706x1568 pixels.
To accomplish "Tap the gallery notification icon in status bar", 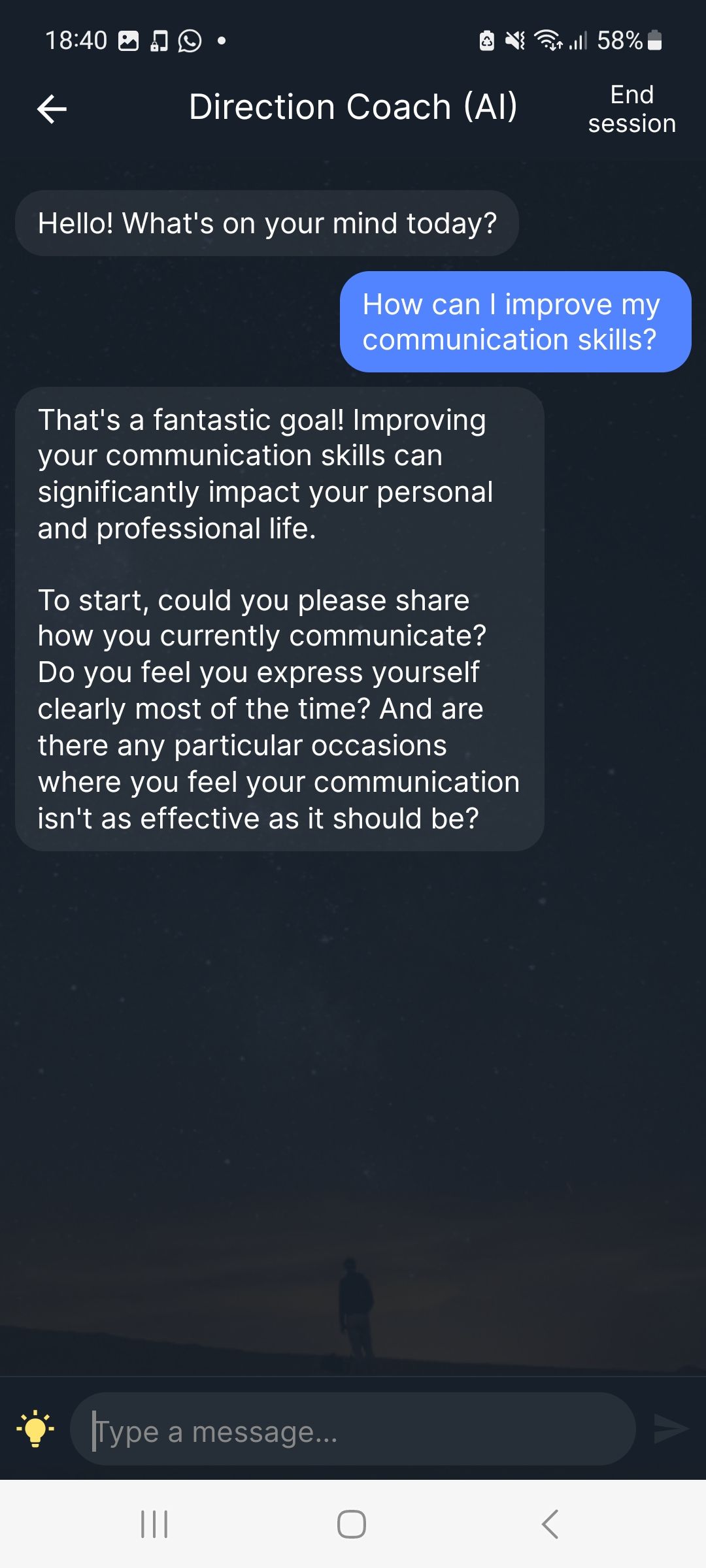I will point(128,41).
